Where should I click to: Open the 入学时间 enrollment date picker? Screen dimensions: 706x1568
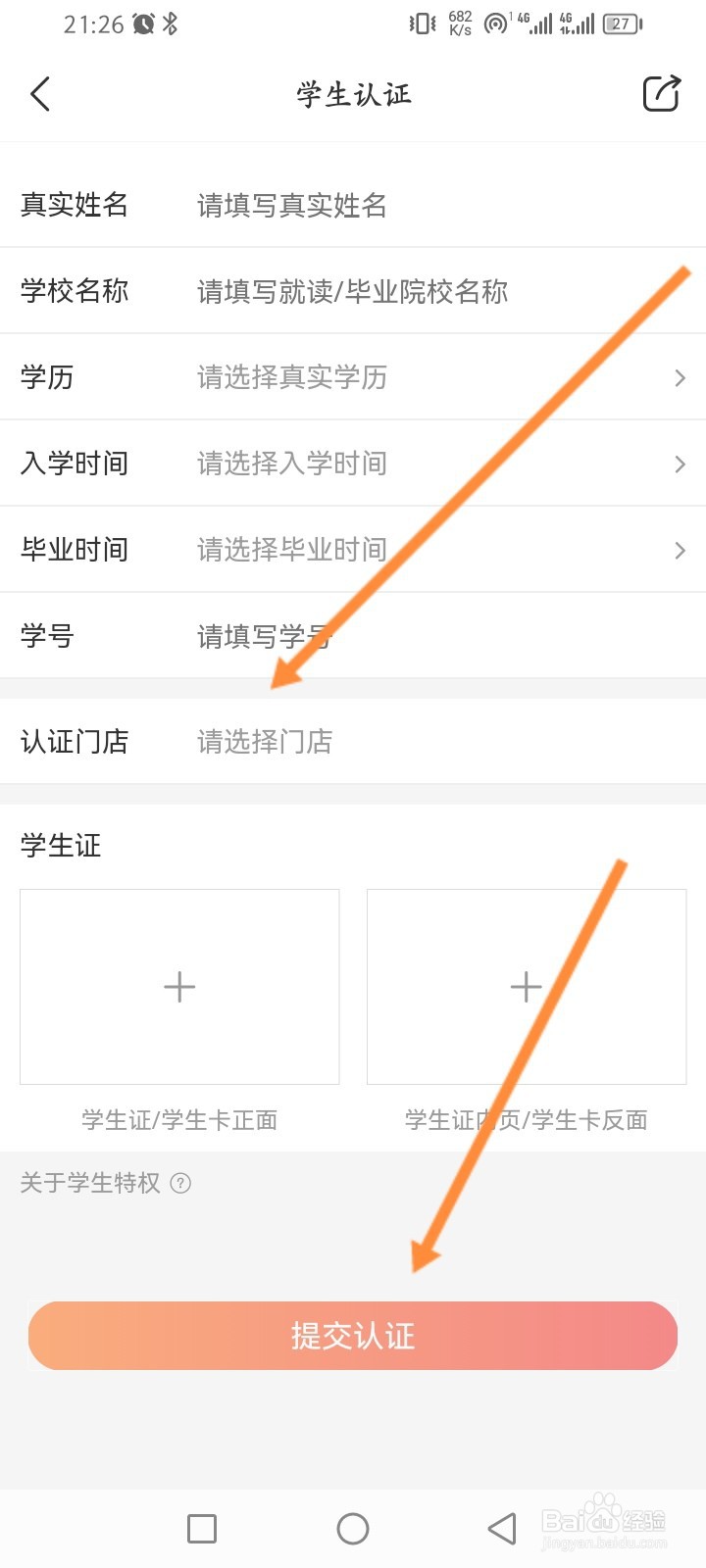click(353, 464)
